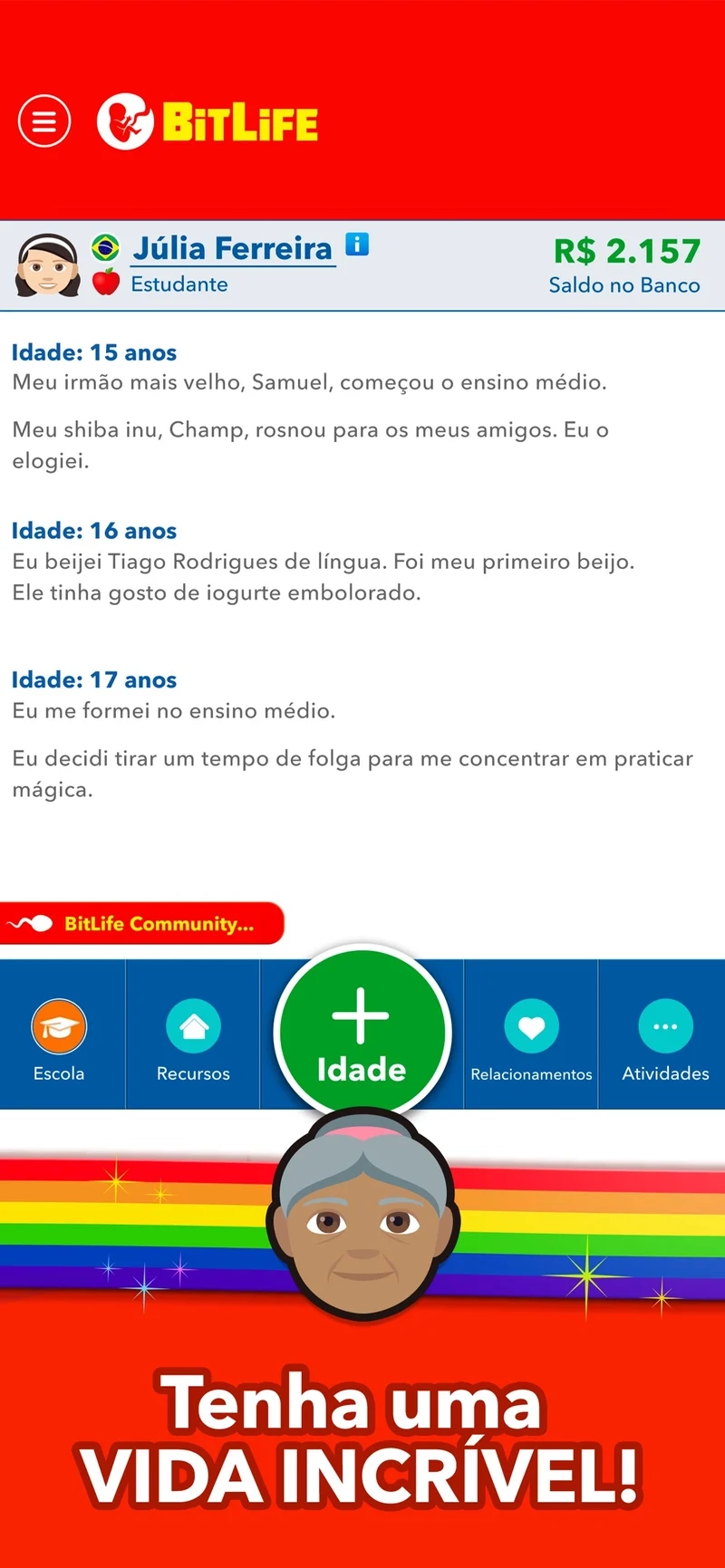The height and width of the screenshot is (1568, 725).
Task: Open the hamburger menu
Action: (43, 121)
